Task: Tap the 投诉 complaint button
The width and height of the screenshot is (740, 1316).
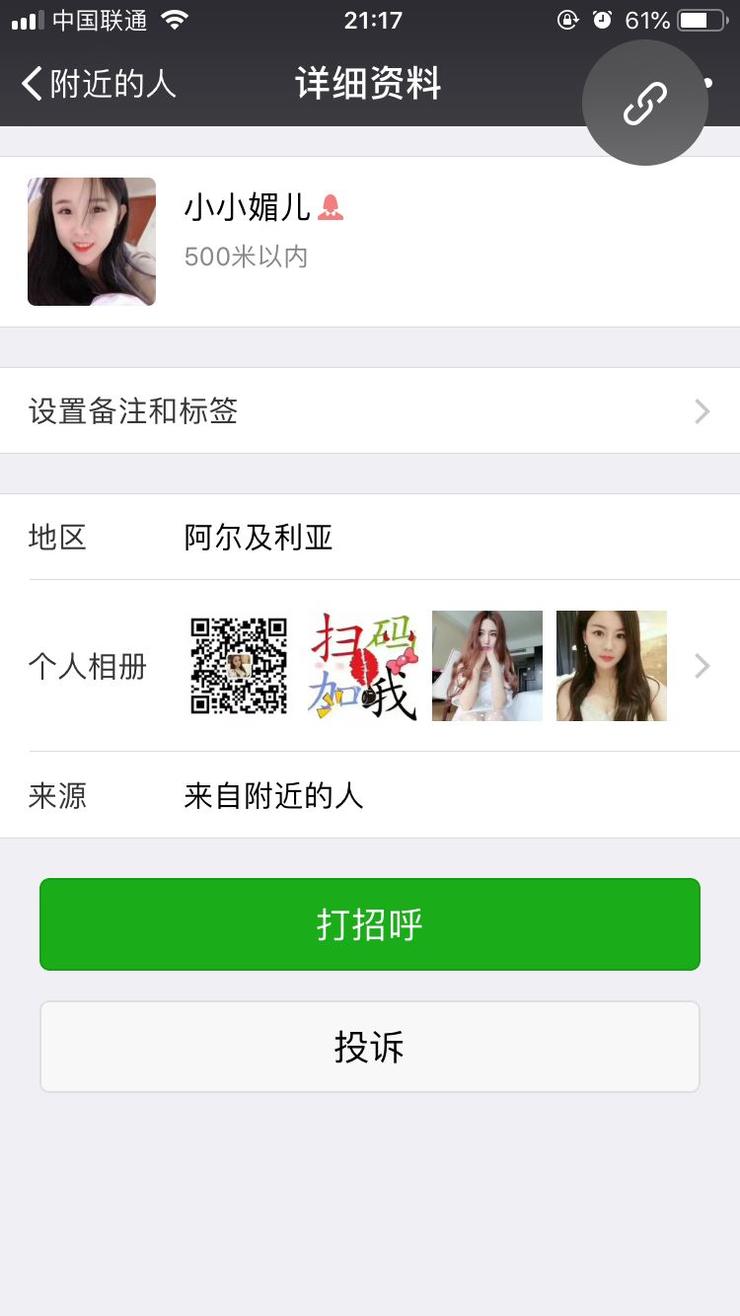Action: pyautogui.click(x=369, y=1046)
